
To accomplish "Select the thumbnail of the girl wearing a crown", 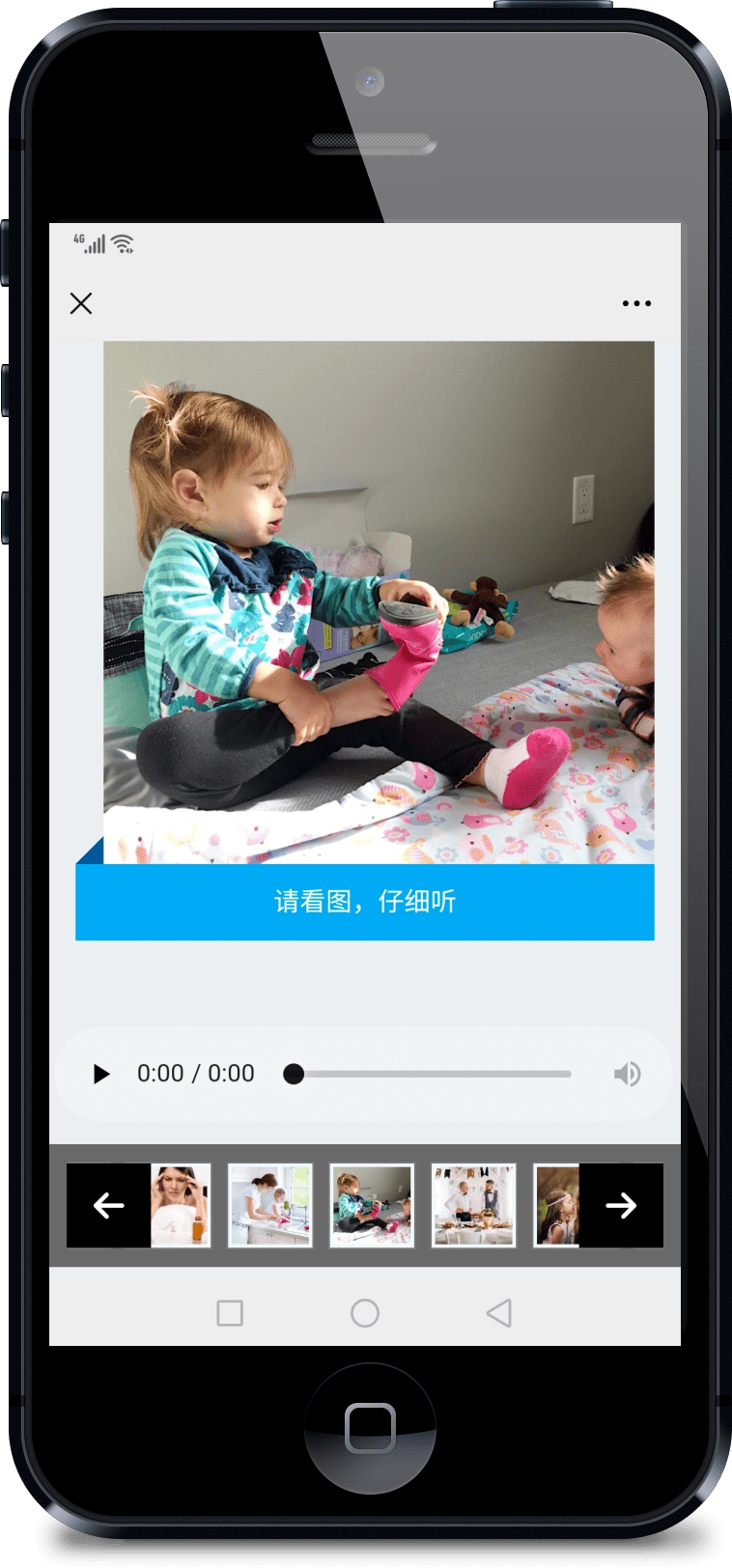I will point(557,1205).
